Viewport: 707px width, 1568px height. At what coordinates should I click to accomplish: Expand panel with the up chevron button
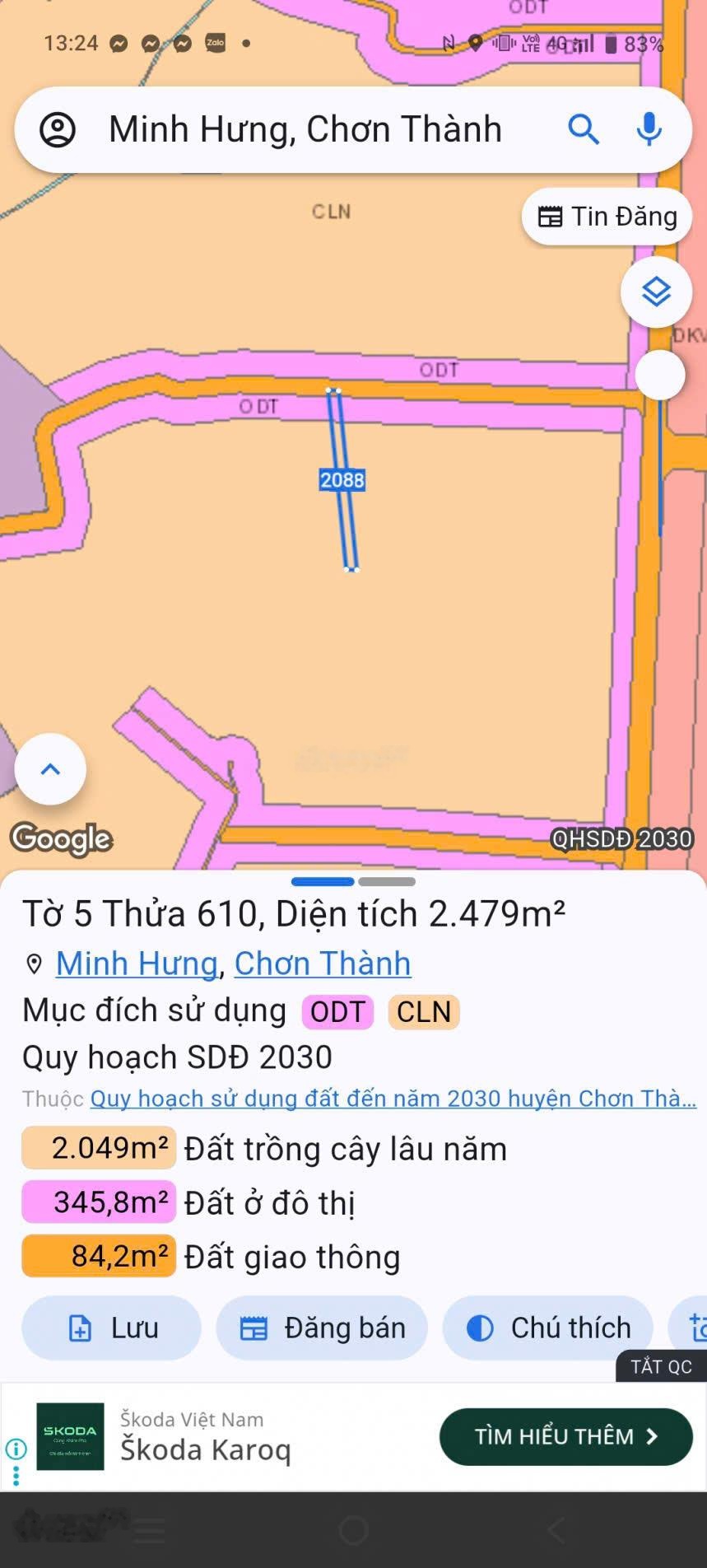50,769
